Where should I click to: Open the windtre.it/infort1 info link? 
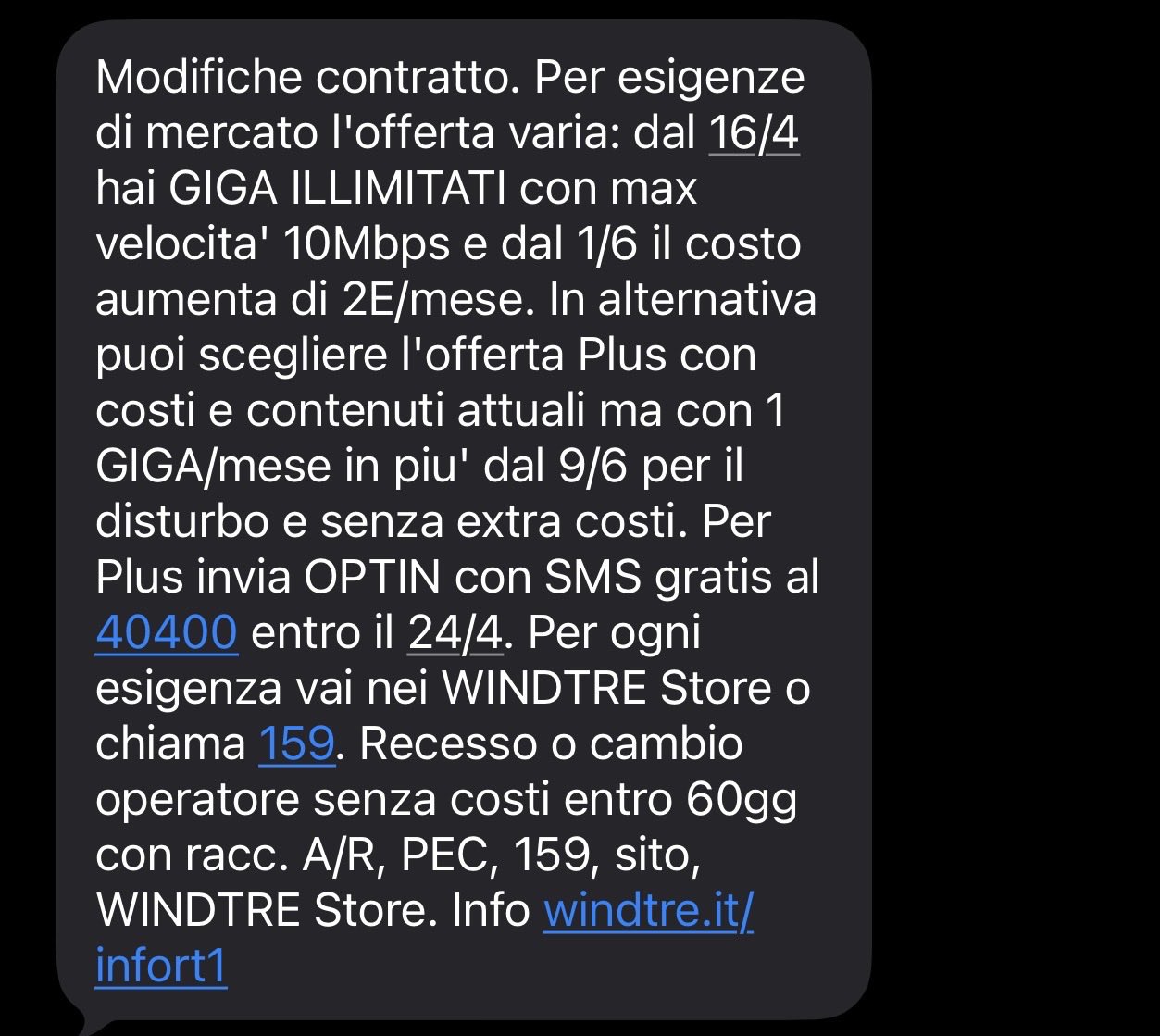[648, 911]
